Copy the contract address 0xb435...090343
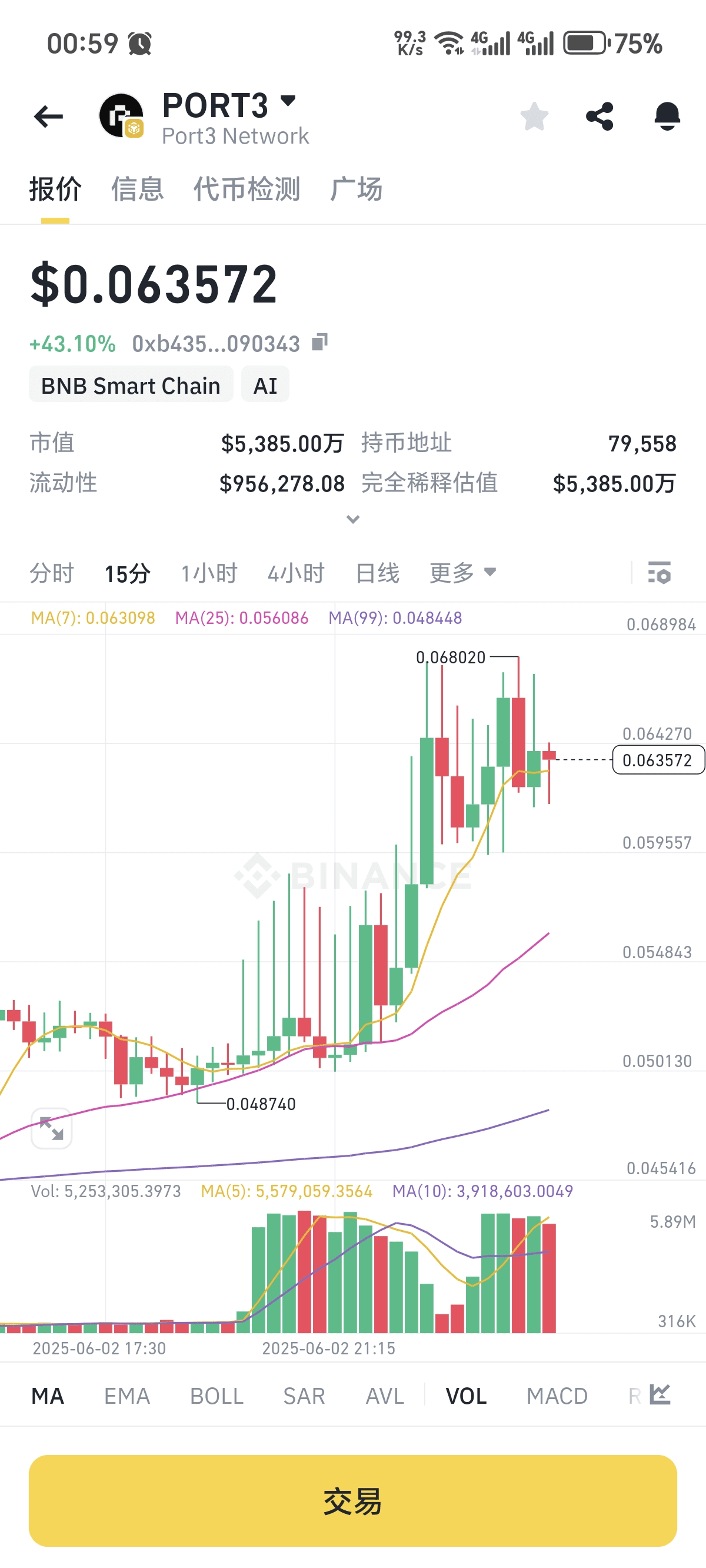The height and width of the screenshot is (1568, 706). click(320, 343)
